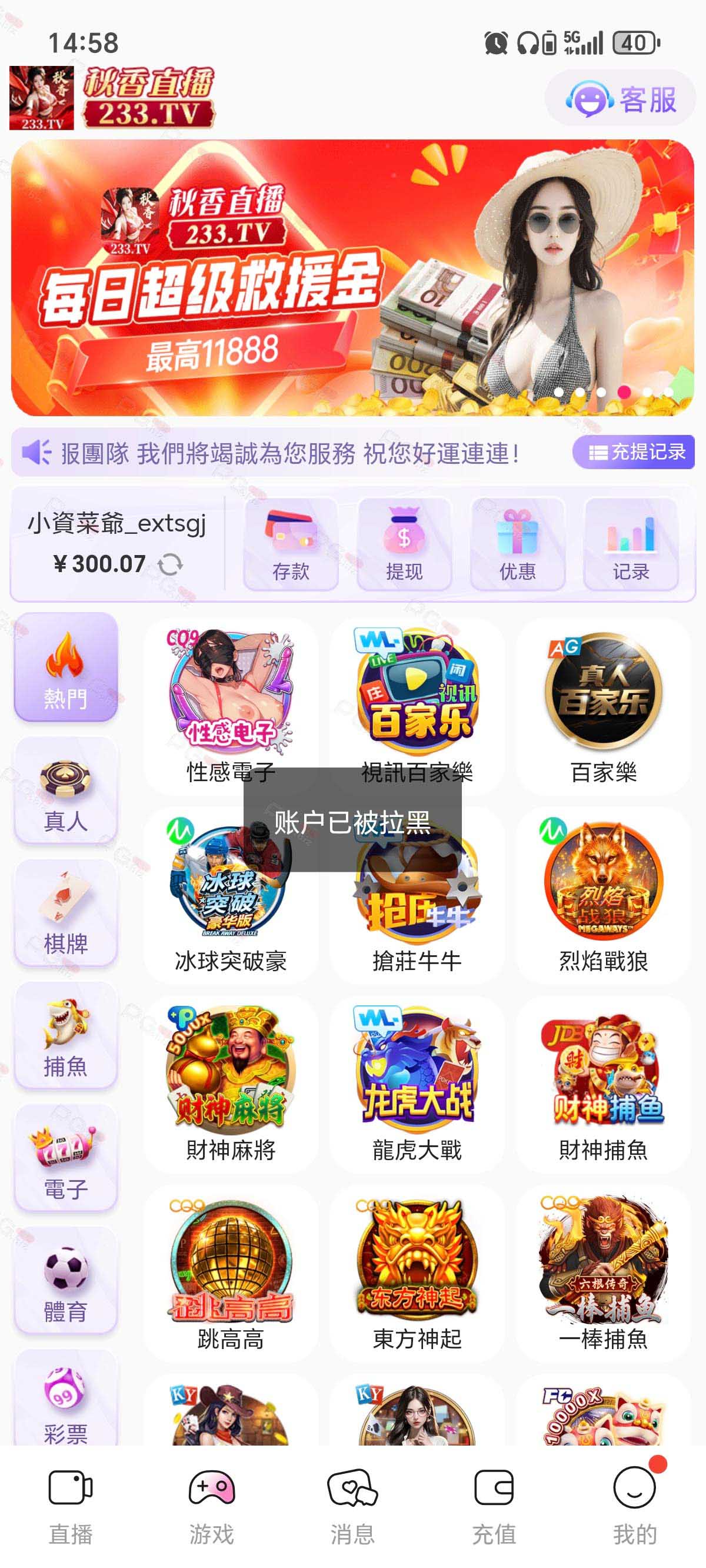Switch to the 我的 tab
This screenshot has height=1568, width=706.
coord(635,1507)
